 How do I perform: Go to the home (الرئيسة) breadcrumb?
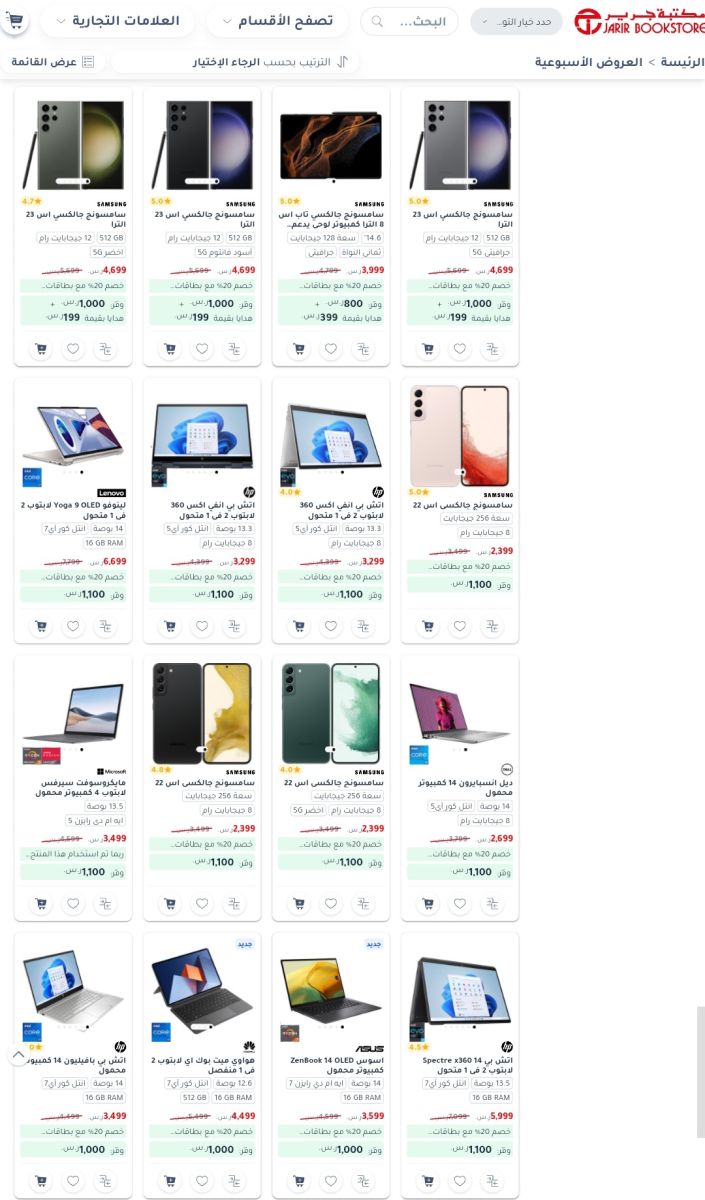click(x=681, y=62)
